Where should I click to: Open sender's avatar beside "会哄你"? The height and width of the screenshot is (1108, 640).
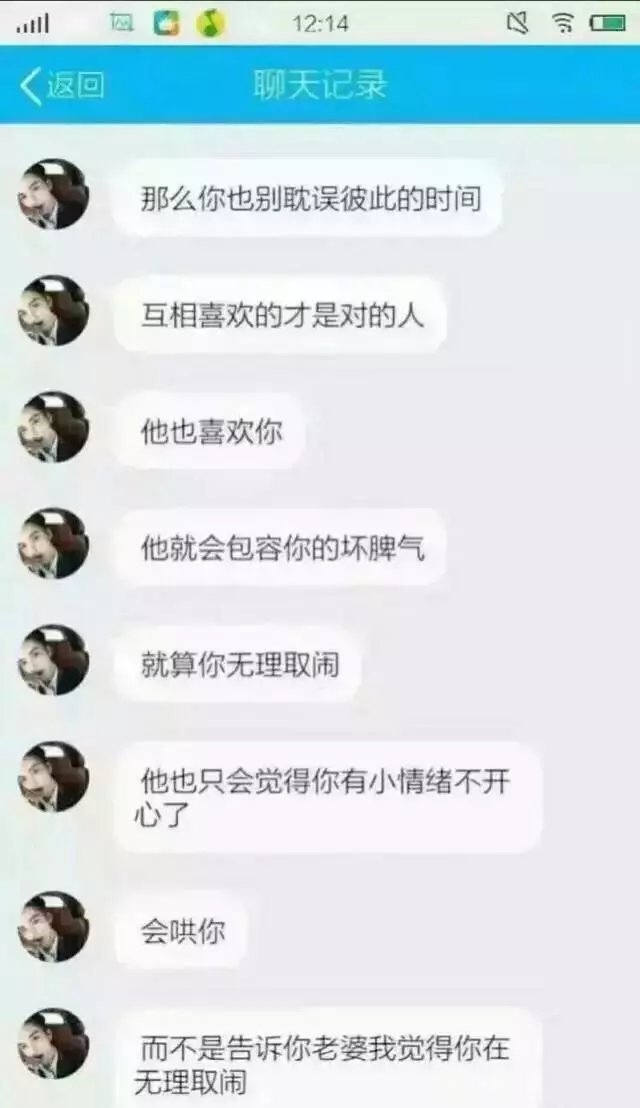coord(54,926)
